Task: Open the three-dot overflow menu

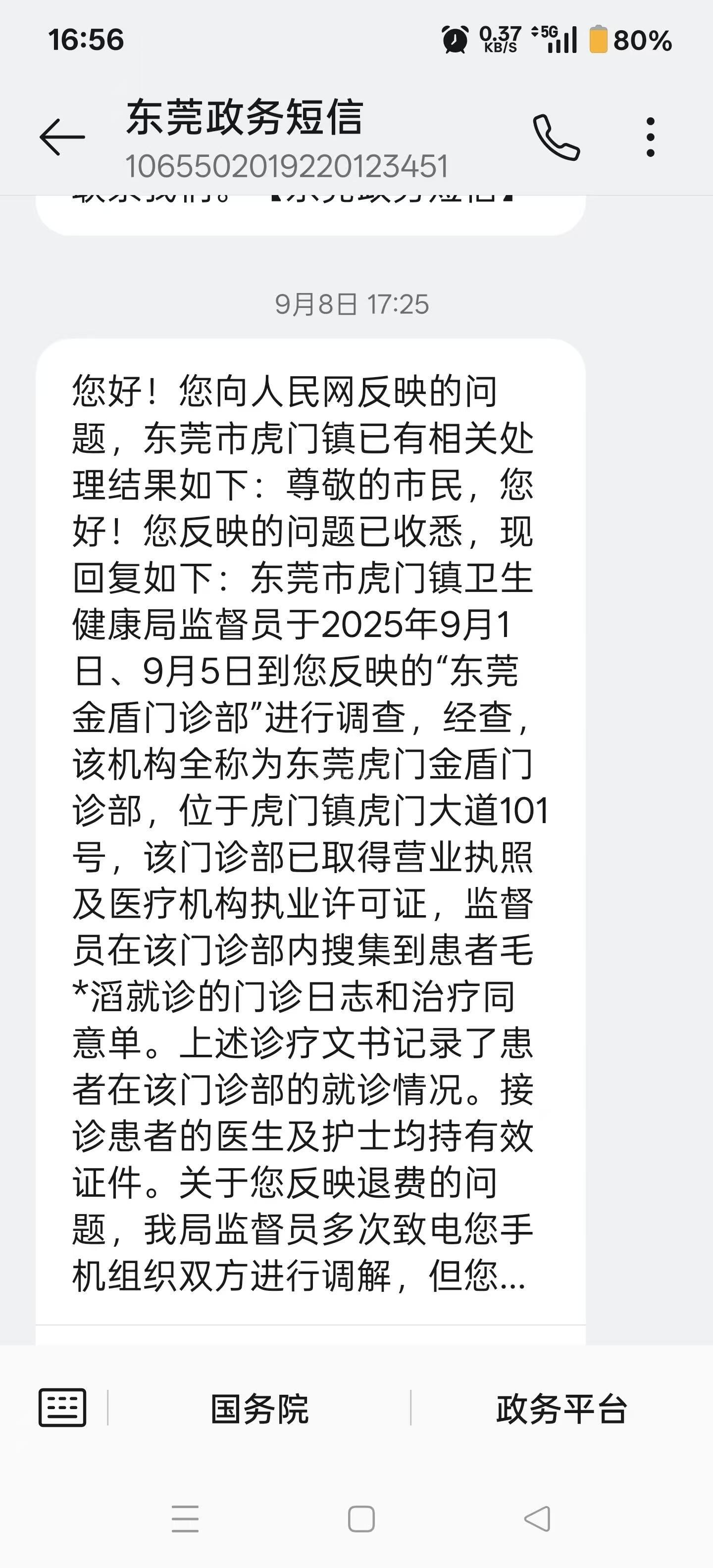Action: click(x=650, y=137)
